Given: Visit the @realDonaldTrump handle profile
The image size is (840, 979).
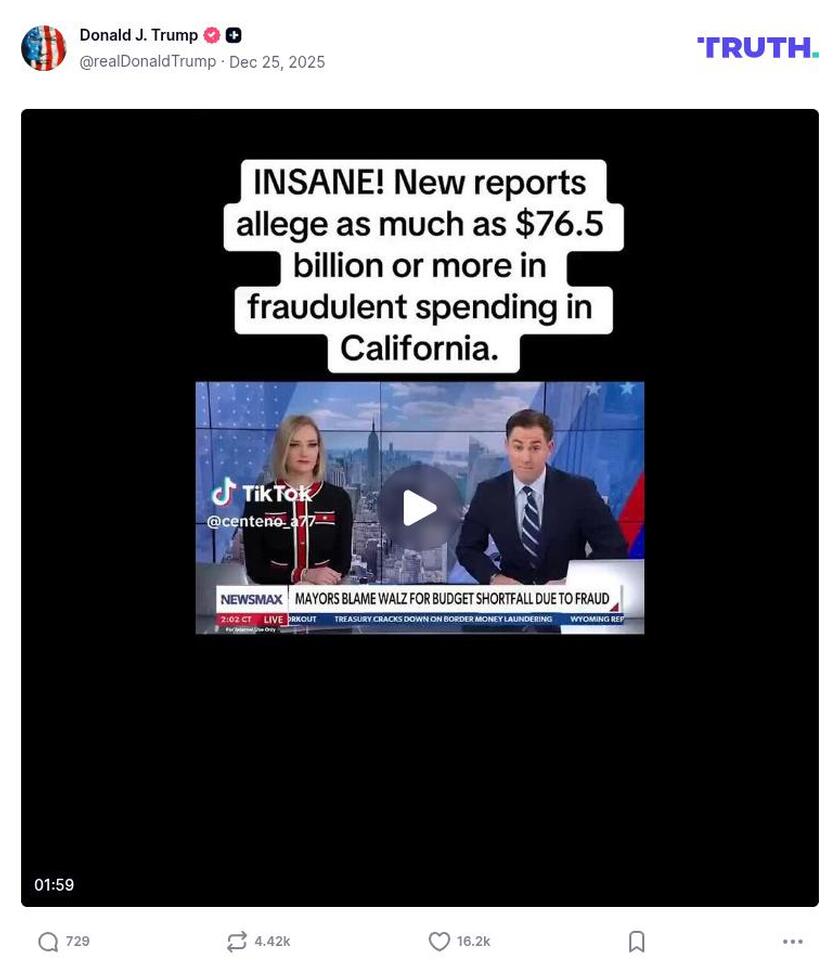Looking at the screenshot, I should click(148, 62).
